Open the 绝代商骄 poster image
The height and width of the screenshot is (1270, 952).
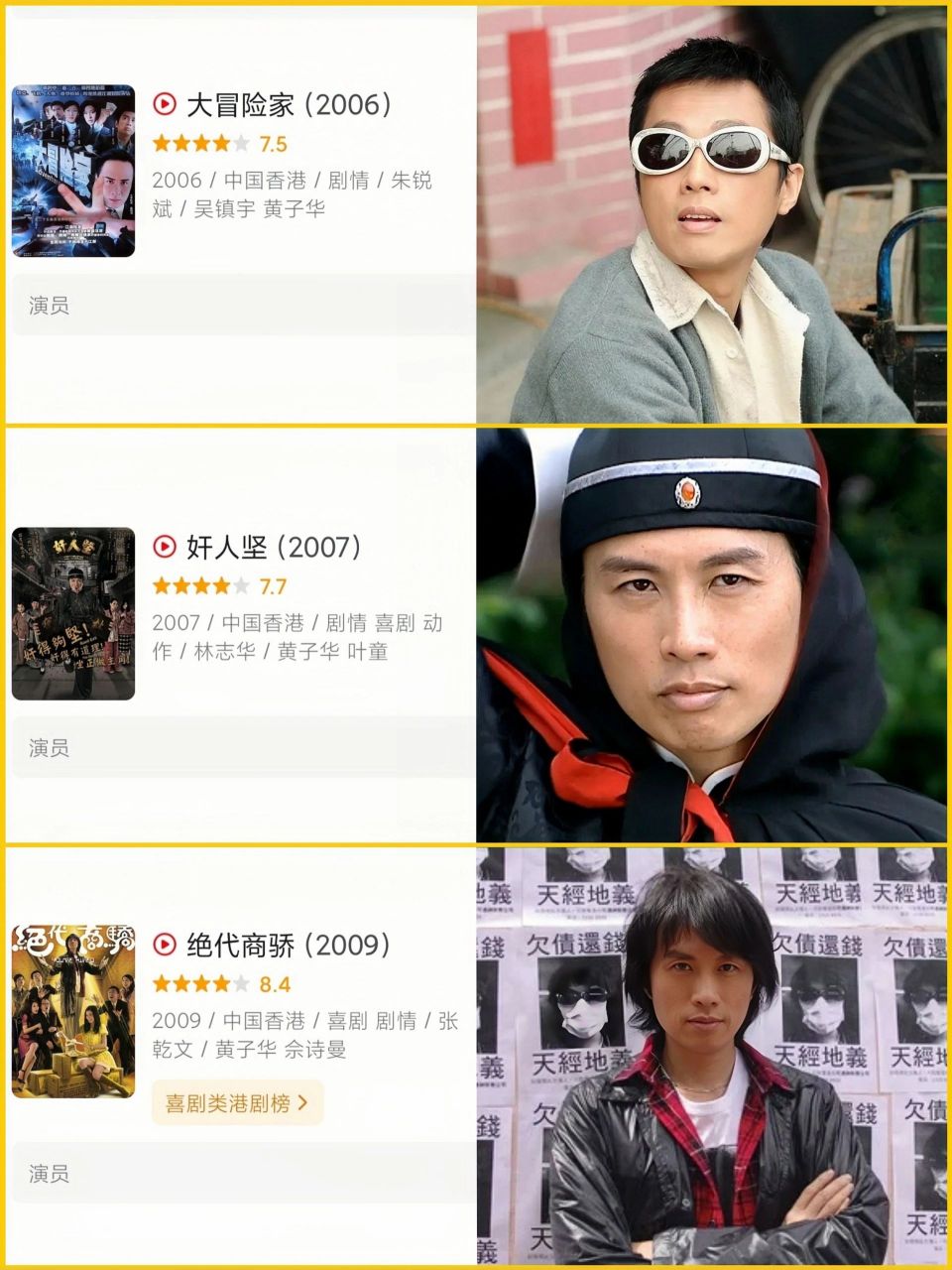(73, 1012)
